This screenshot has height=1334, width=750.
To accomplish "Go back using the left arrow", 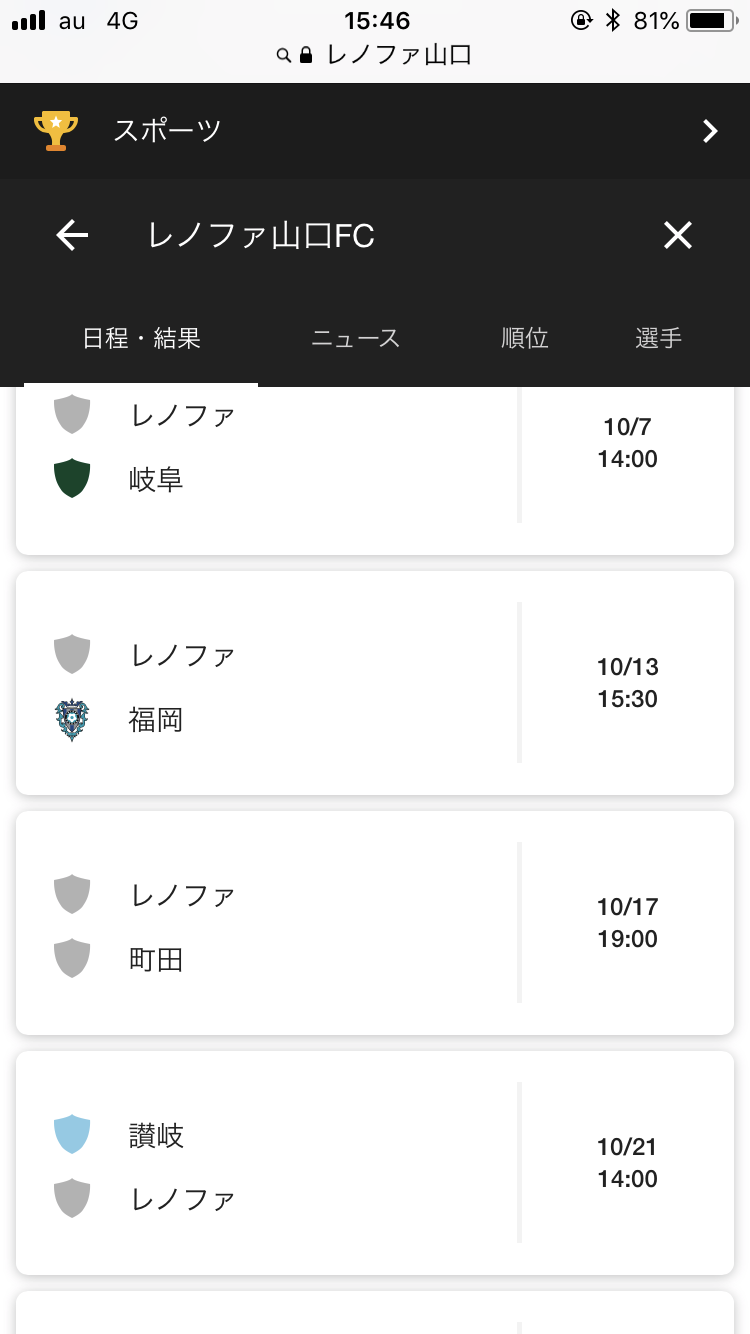I will point(72,235).
